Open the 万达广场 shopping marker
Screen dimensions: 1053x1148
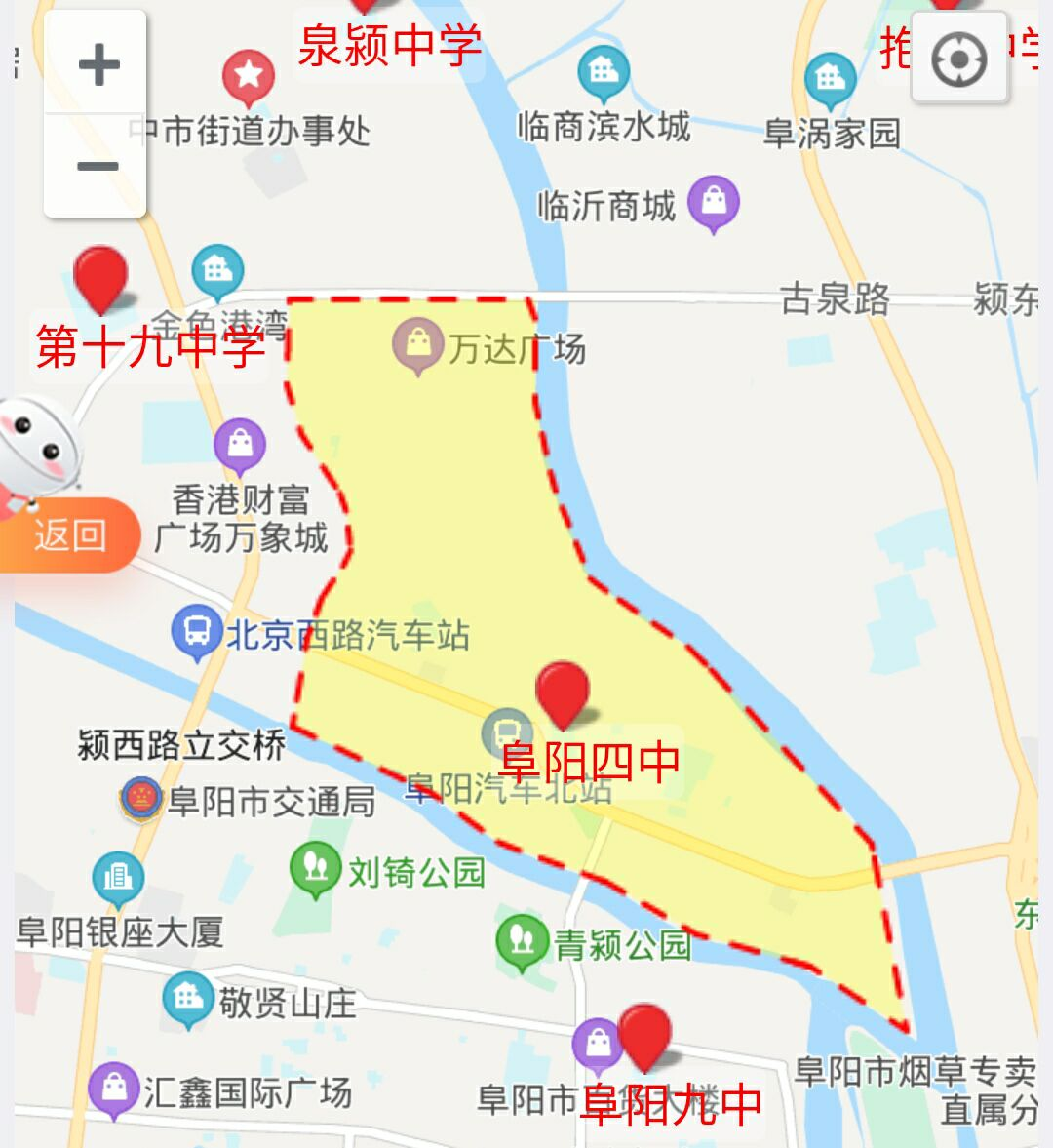(418, 345)
